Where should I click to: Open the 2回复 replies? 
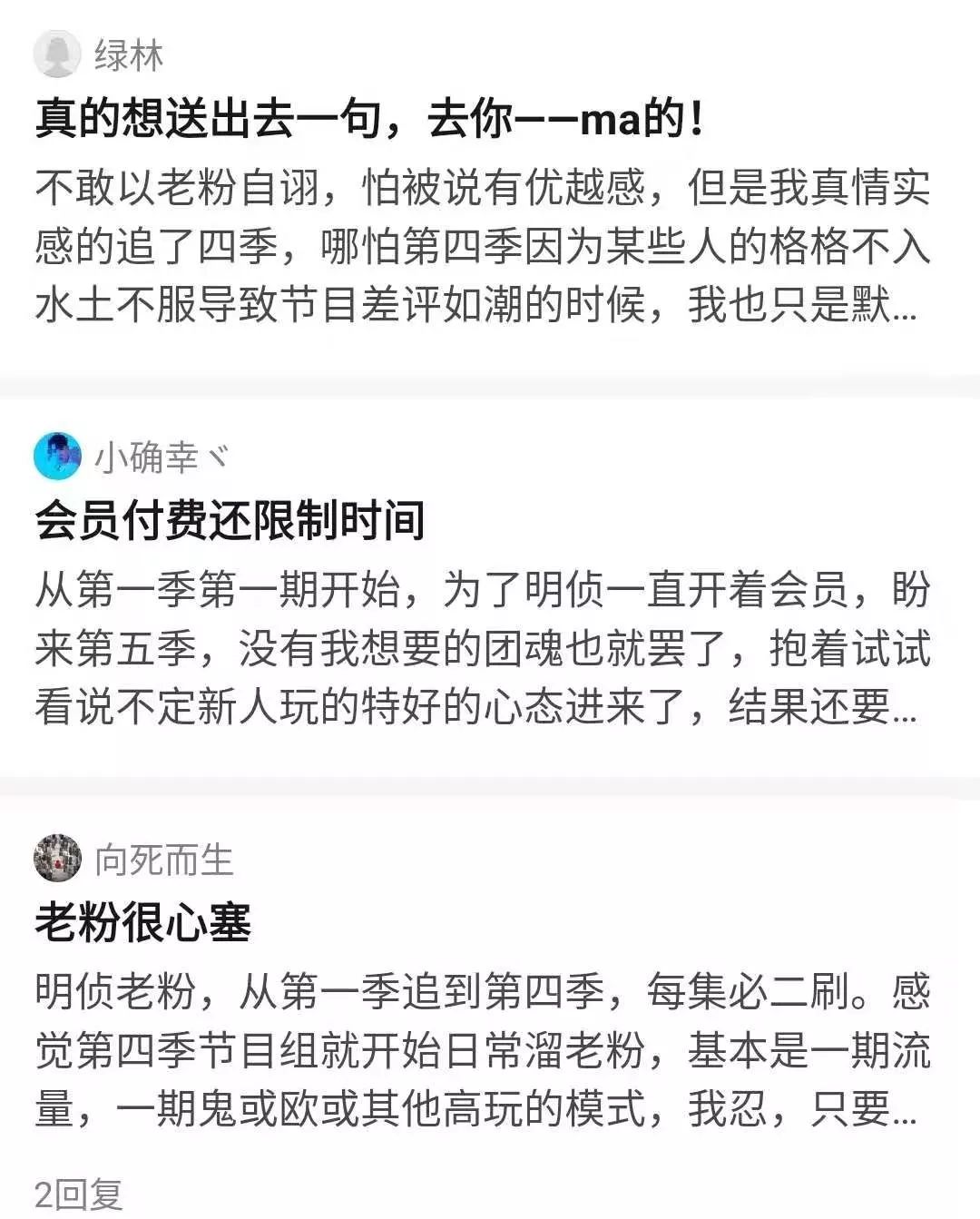coord(78,1194)
